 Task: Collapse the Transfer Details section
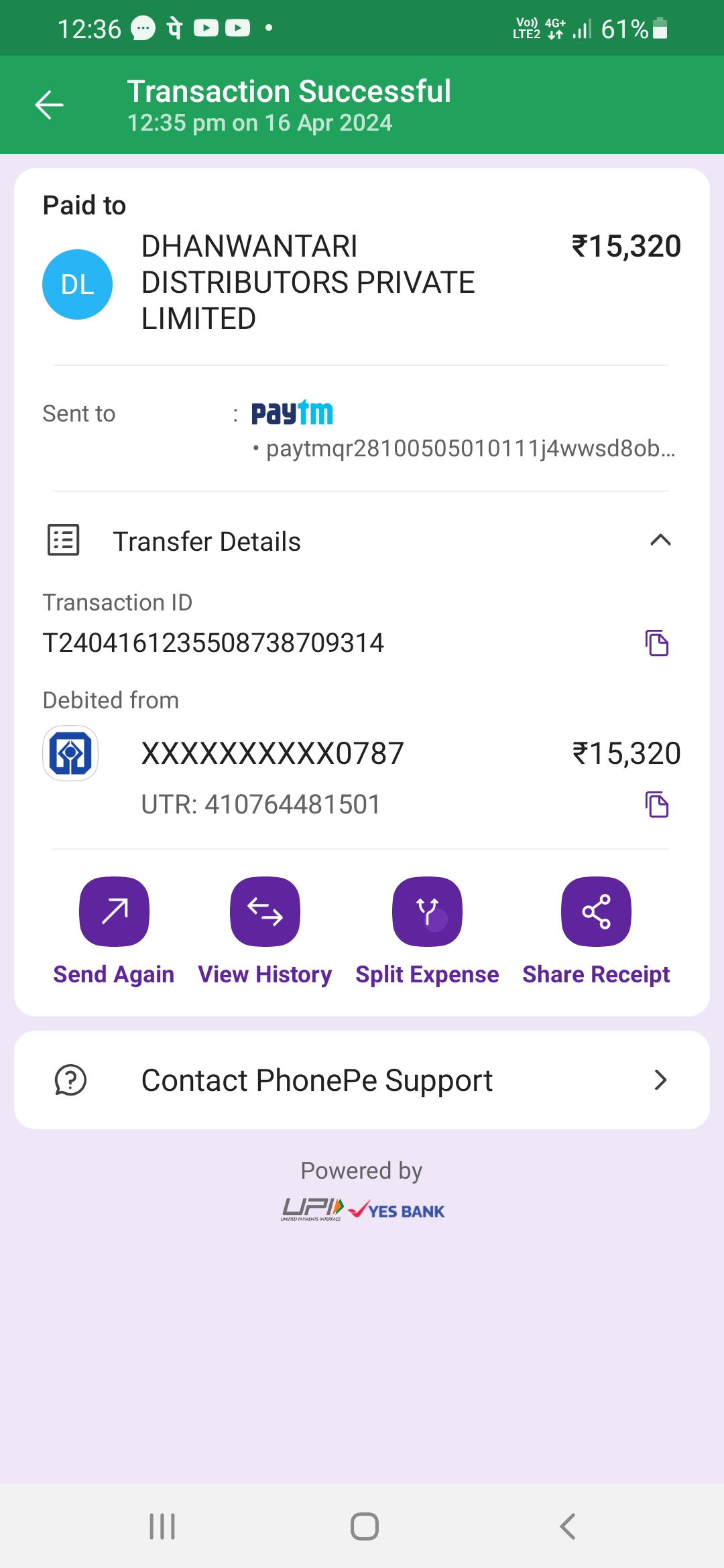pyautogui.click(x=660, y=540)
